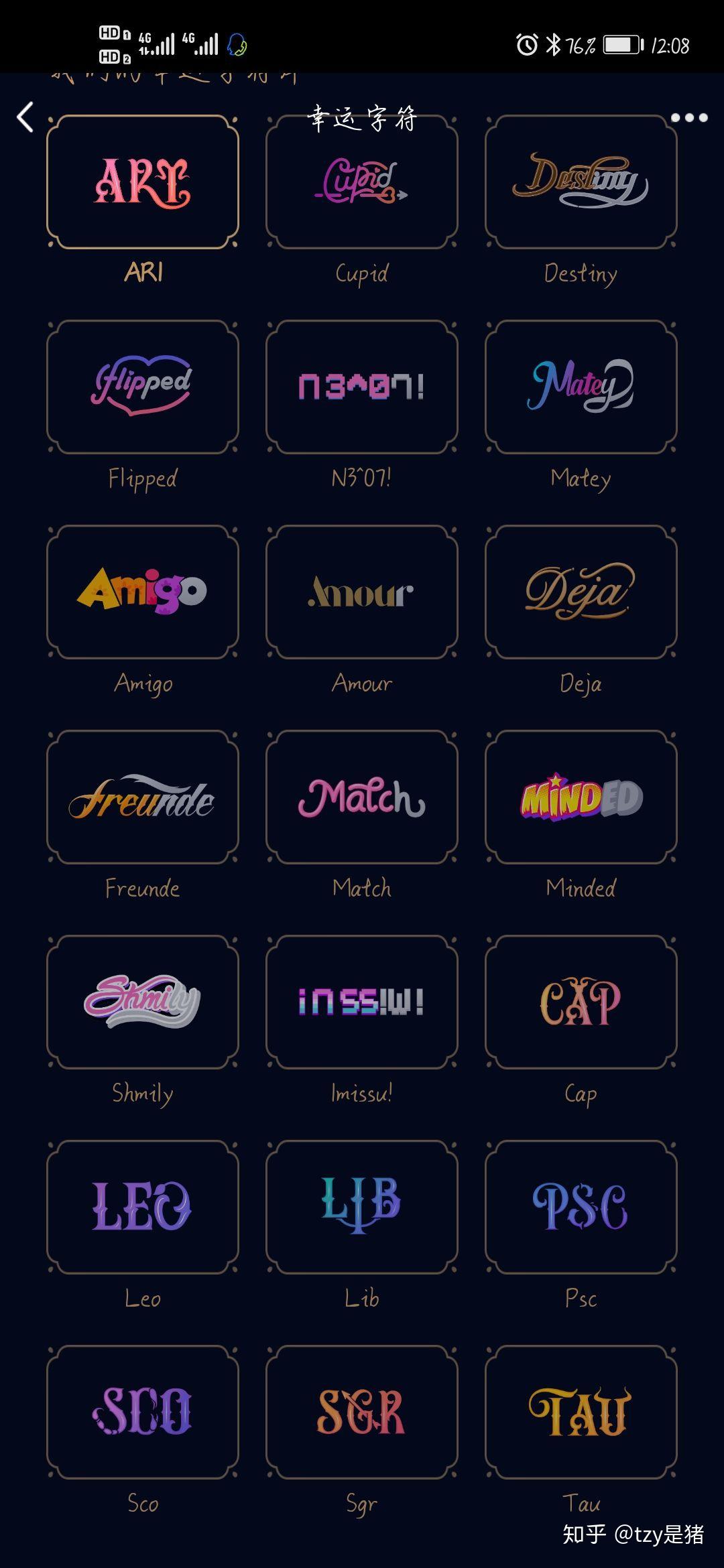
Task: Select the Deja lucky character
Action: click(x=581, y=592)
